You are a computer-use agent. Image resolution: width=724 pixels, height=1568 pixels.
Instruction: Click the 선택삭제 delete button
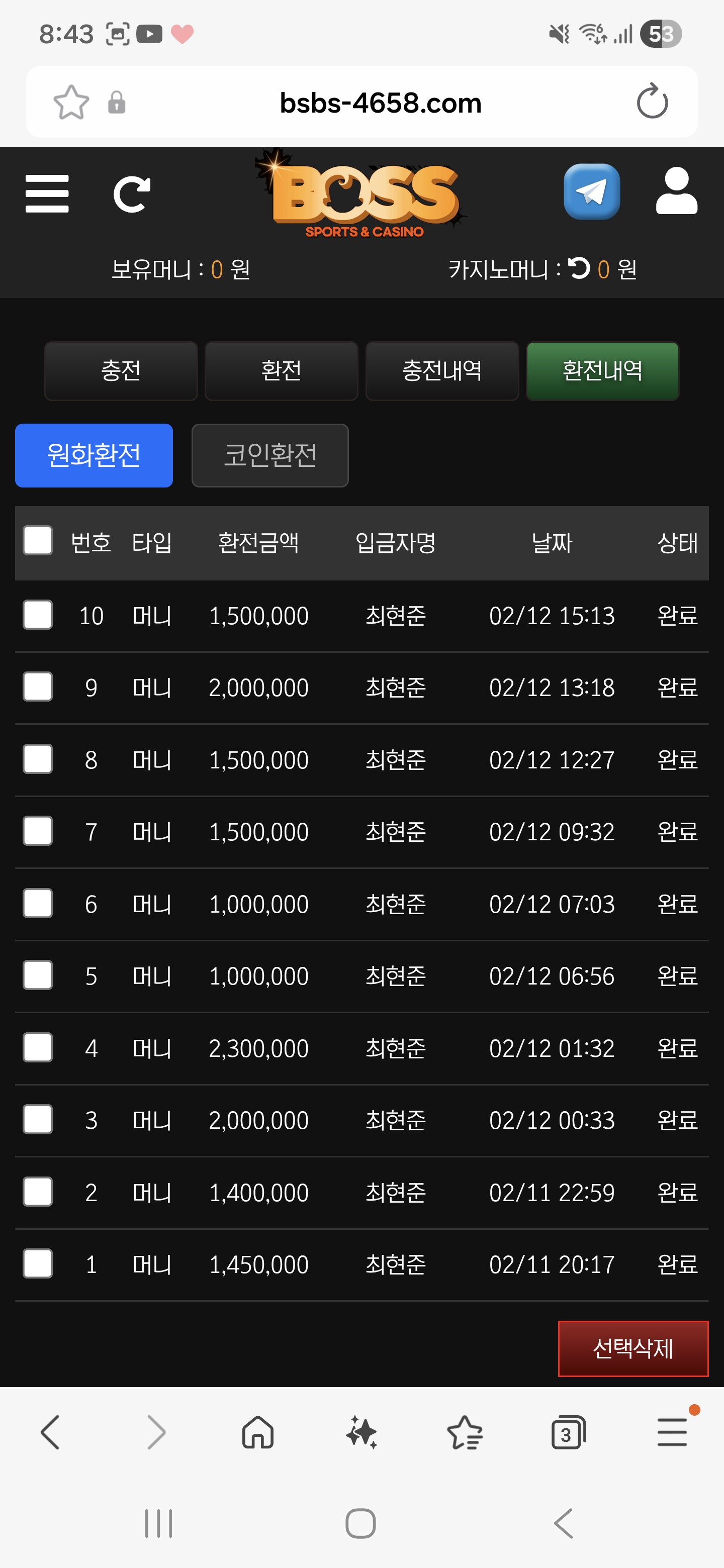coord(632,1349)
